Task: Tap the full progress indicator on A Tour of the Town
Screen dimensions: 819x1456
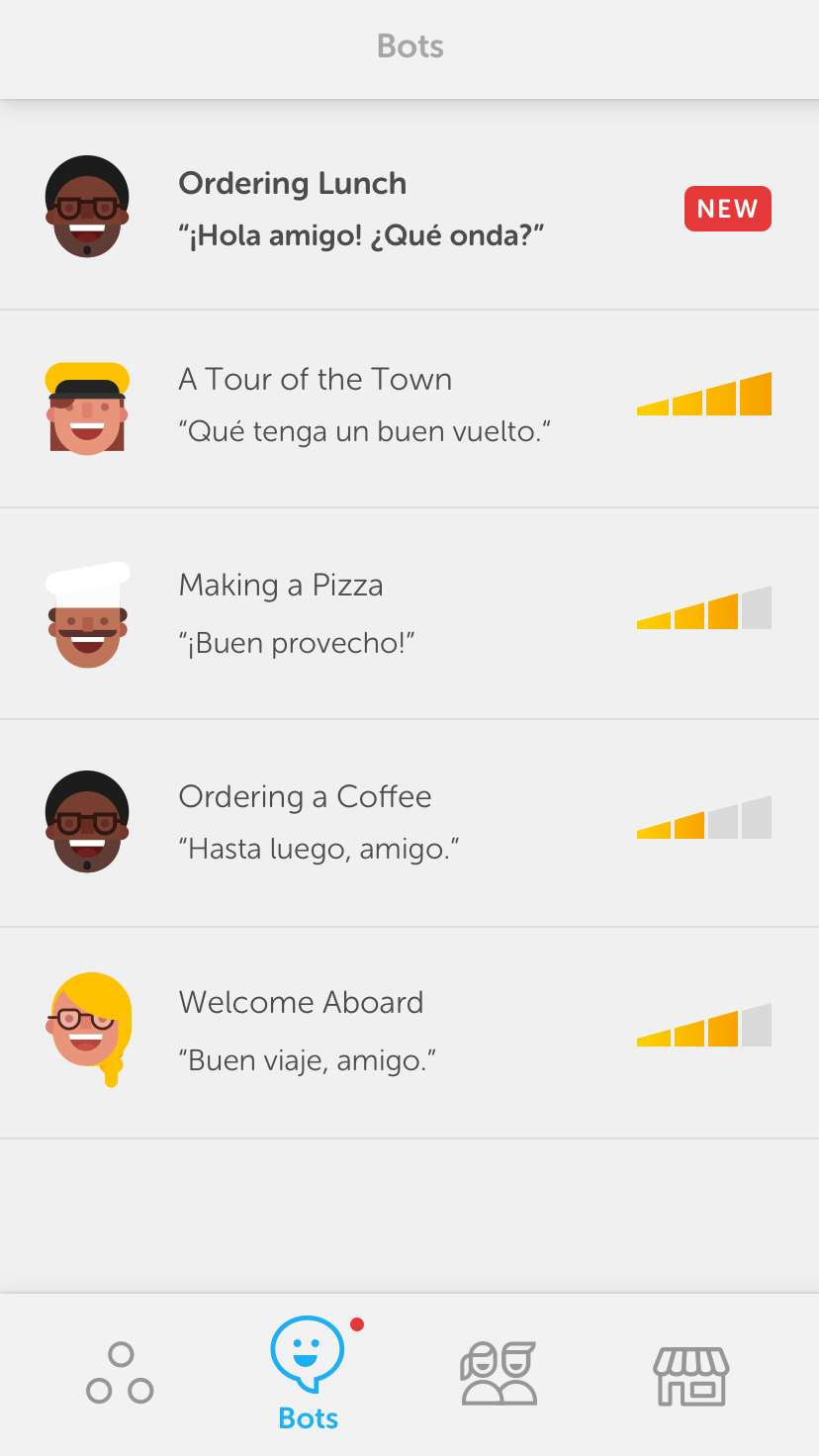Action: click(x=704, y=393)
